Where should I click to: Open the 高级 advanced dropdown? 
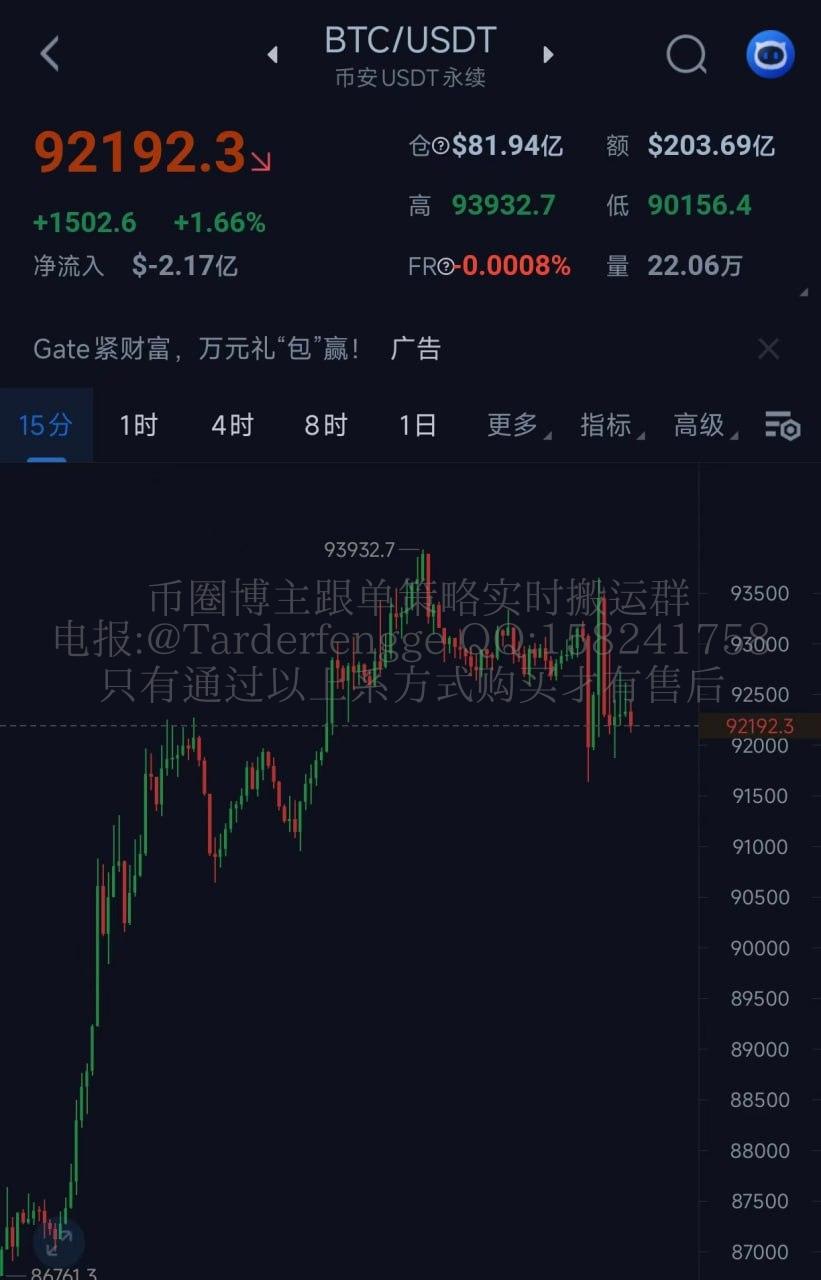(x=703, y=425)
